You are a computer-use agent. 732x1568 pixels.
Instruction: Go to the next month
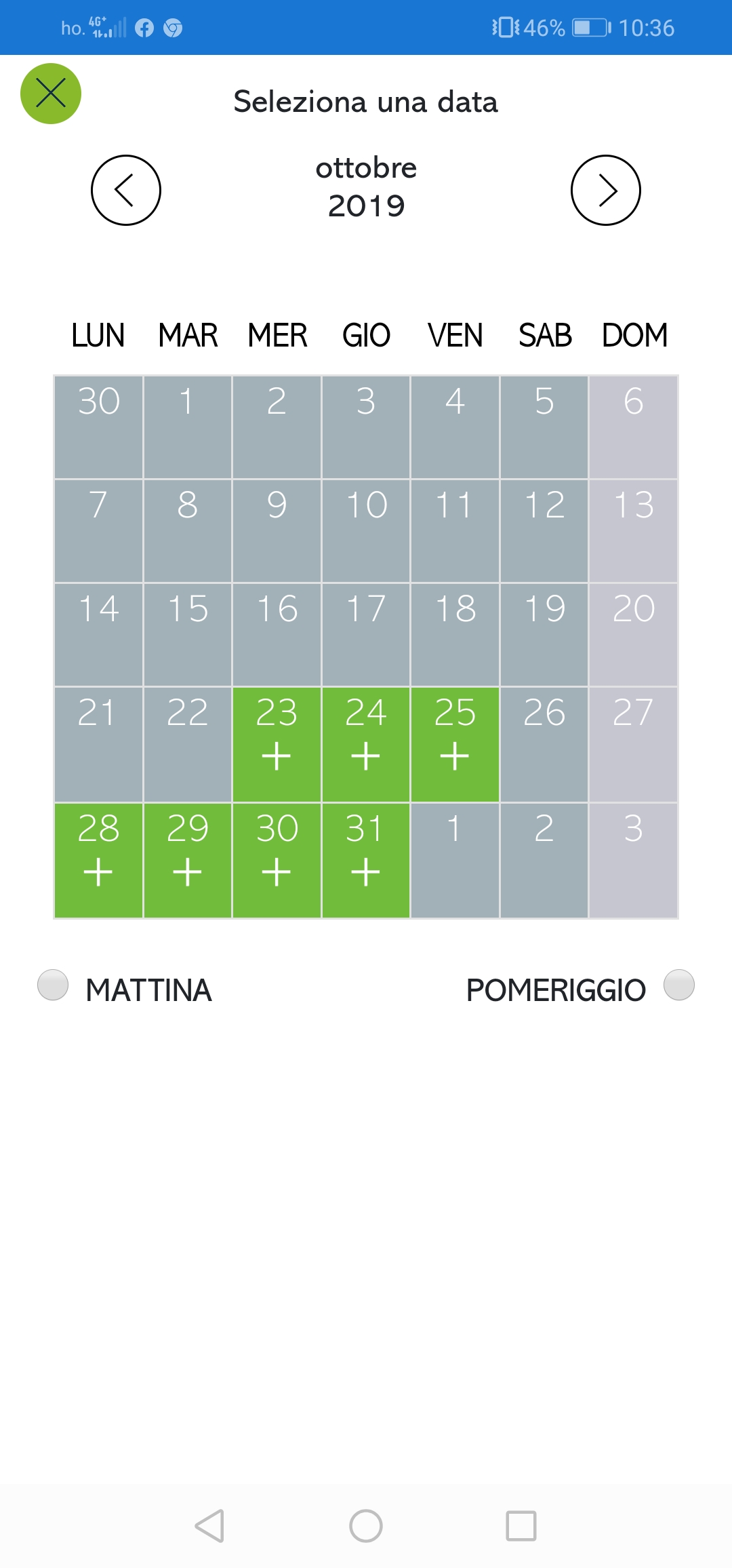tap(606, 190)
